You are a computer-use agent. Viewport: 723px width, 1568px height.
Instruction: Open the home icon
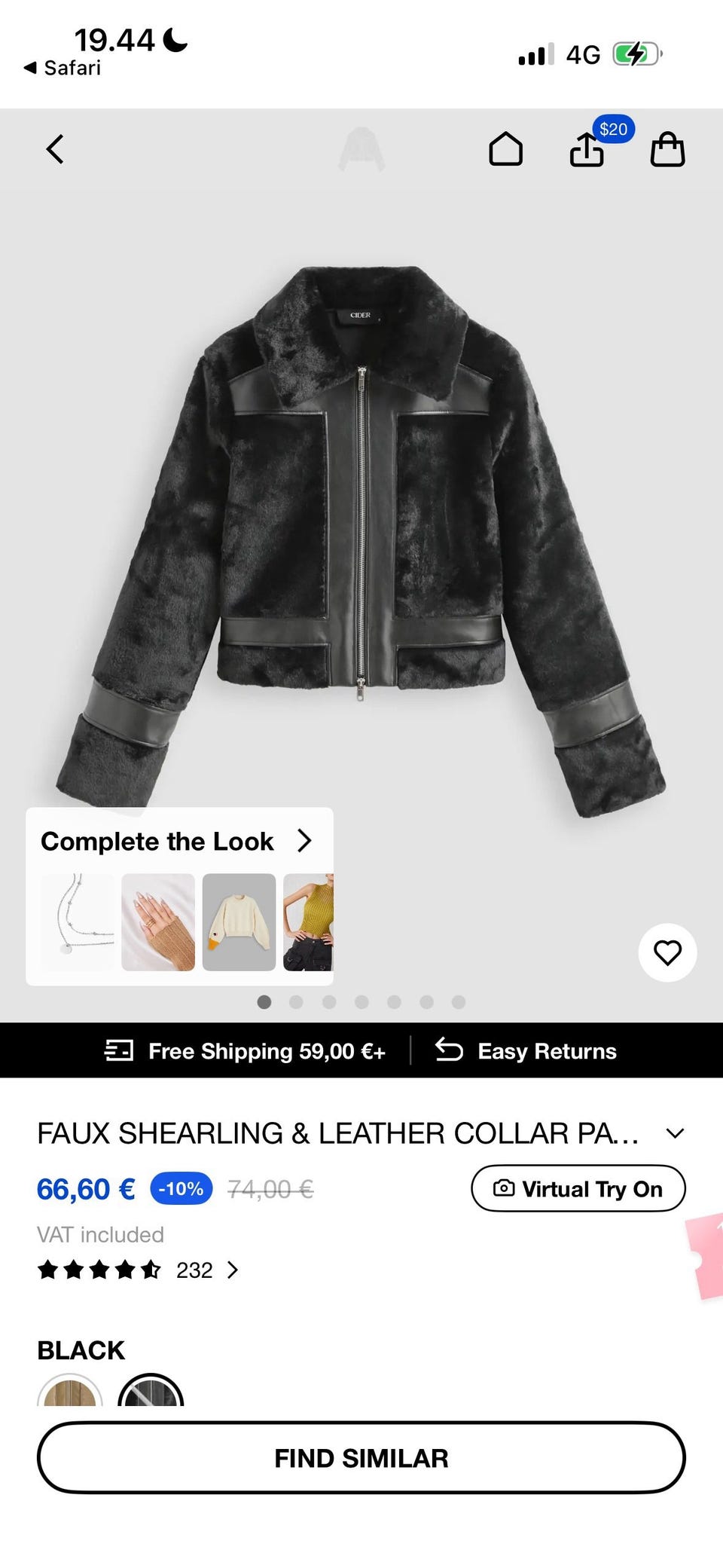[x=505, y=149]
